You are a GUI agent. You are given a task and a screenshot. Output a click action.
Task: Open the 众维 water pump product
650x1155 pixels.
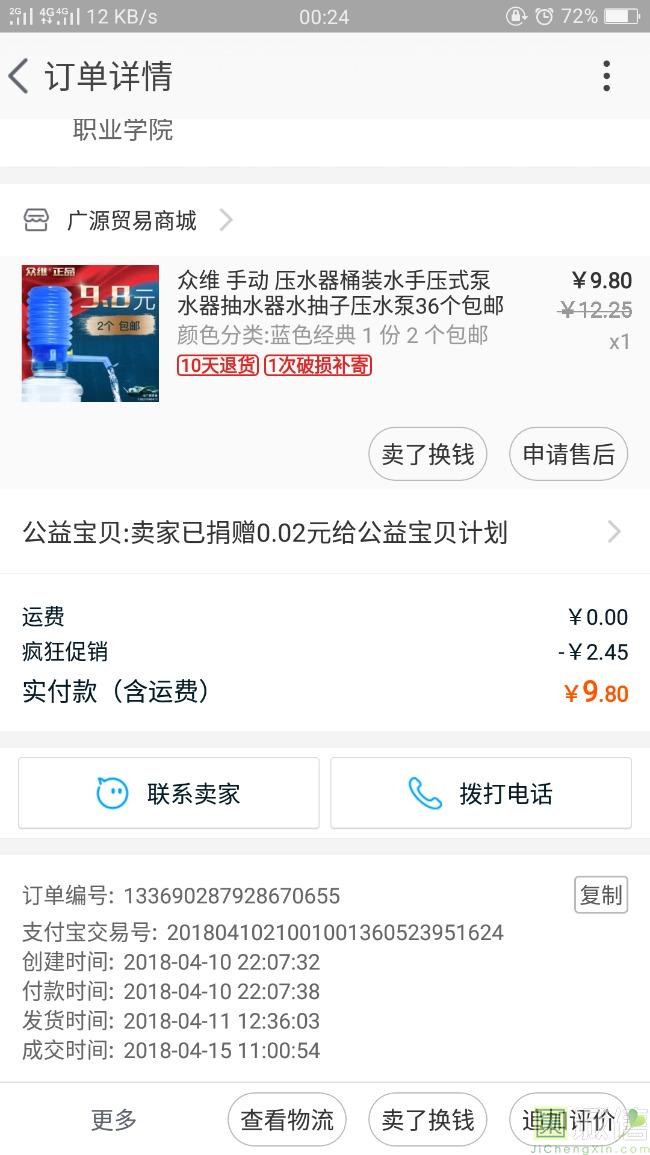[x=325, y=333]
